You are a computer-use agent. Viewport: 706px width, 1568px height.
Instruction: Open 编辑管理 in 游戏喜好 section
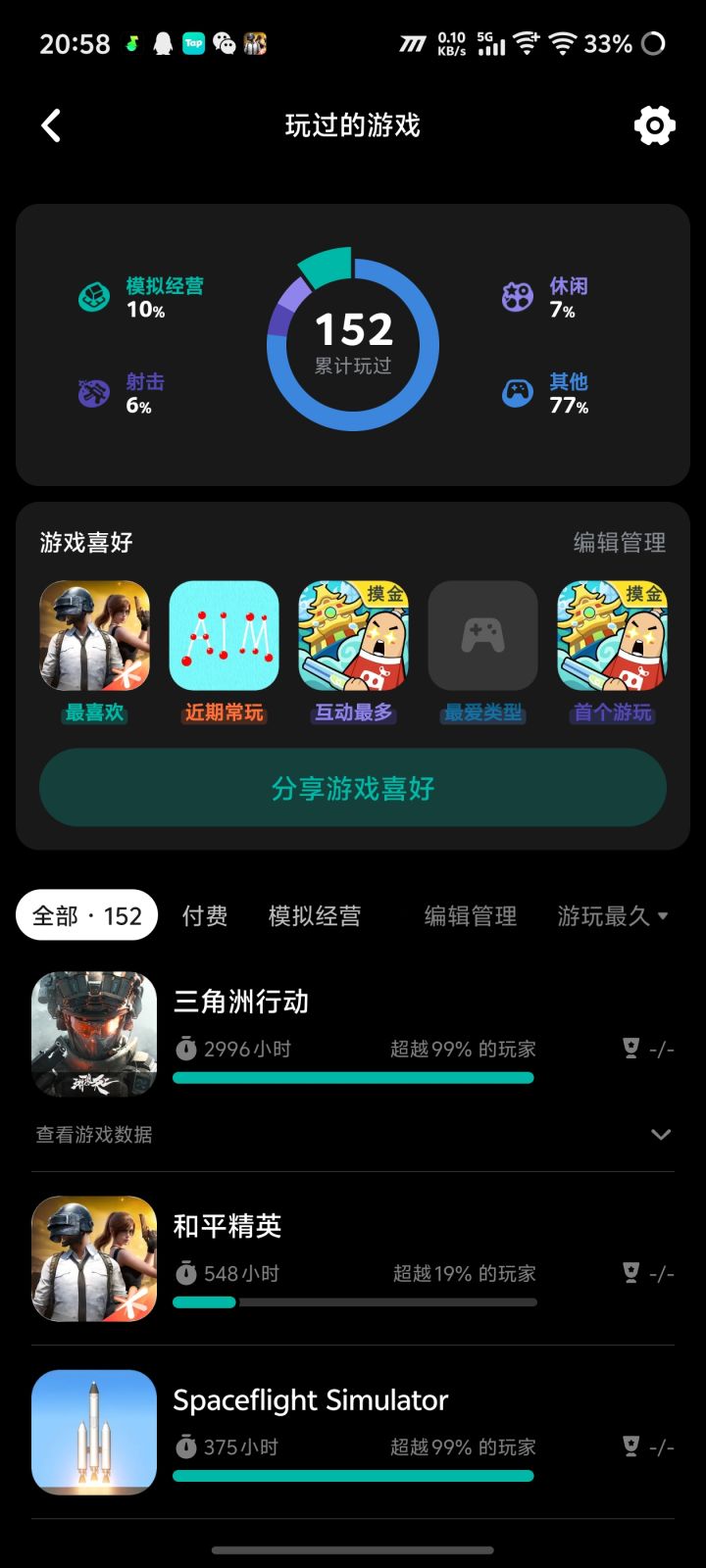619,543
